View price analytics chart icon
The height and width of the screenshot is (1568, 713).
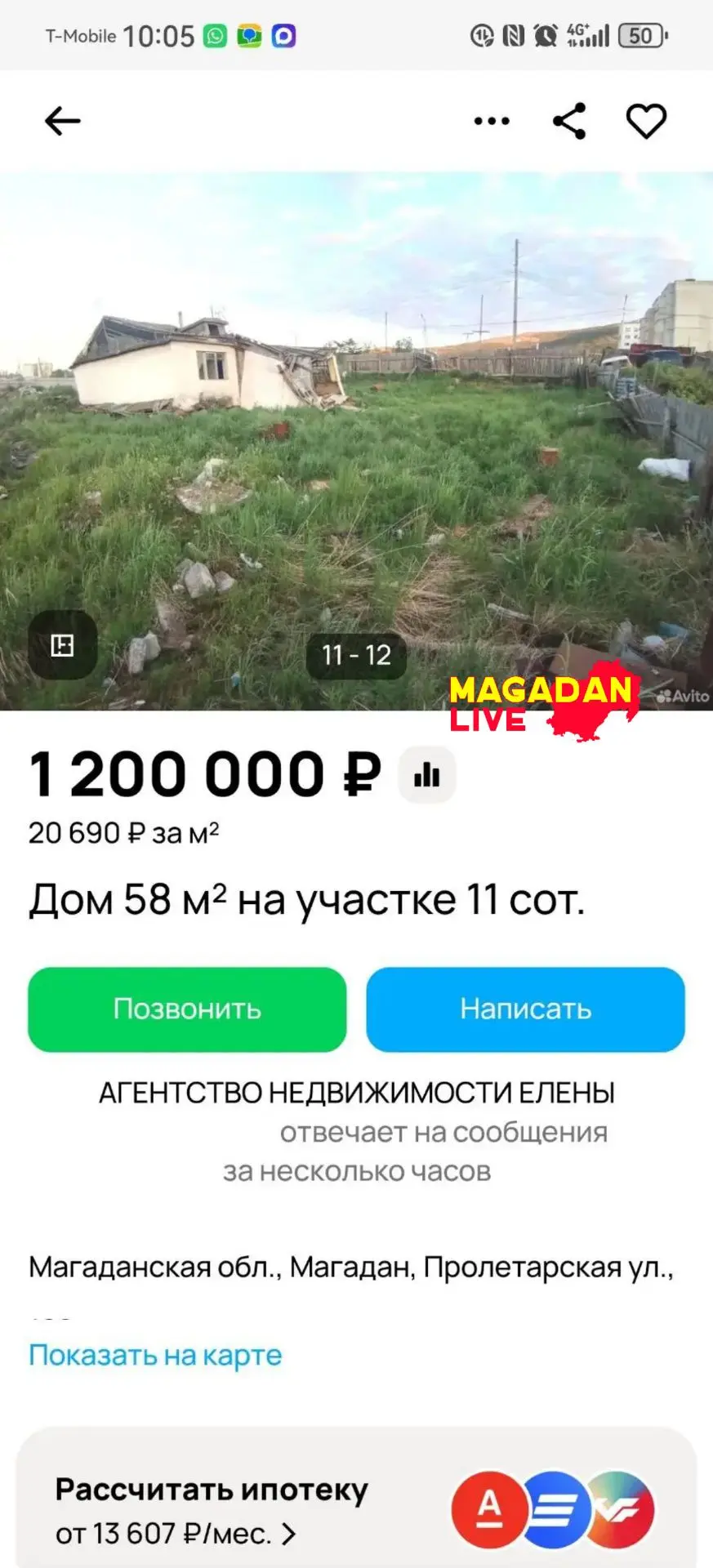tap(426, 774)
